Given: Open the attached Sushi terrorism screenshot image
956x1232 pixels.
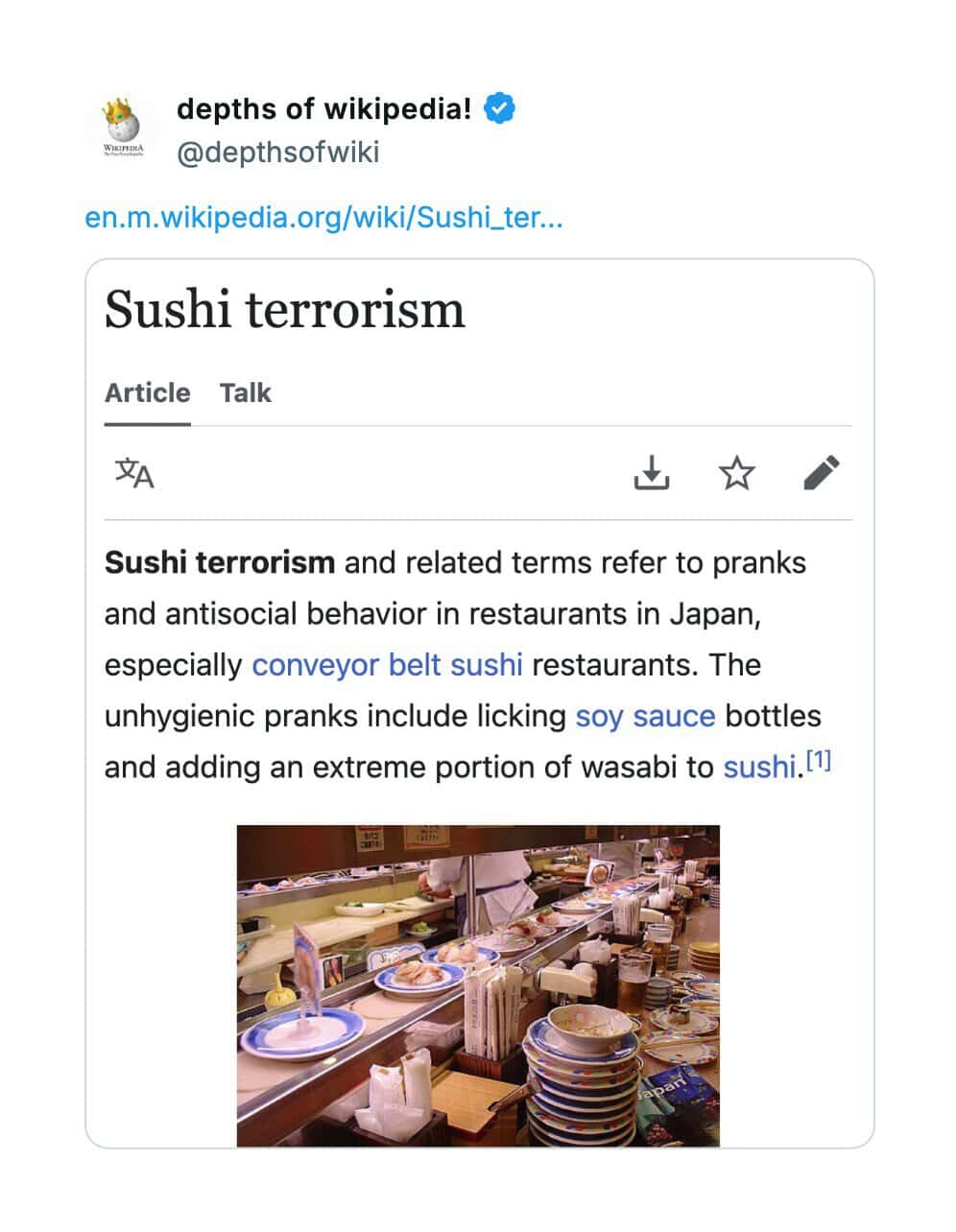Looking at the screenshot, I should coord(479,702).
